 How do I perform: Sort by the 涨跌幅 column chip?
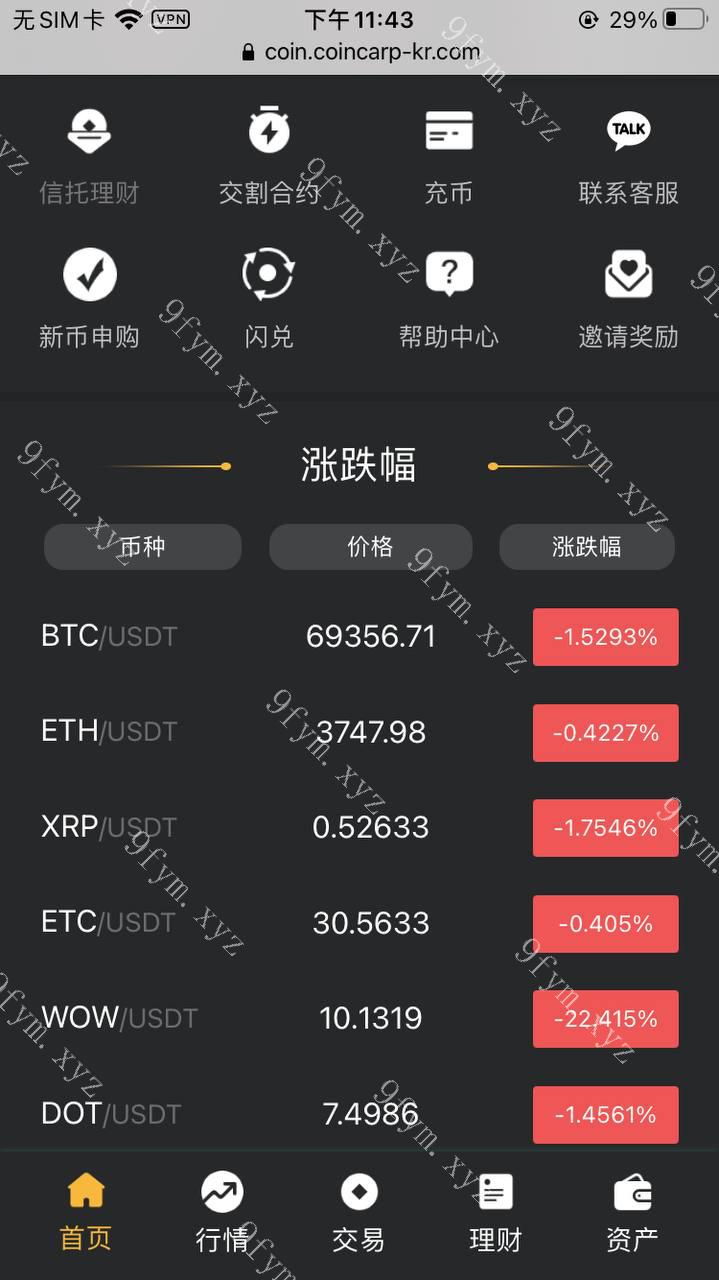(587, 547)
